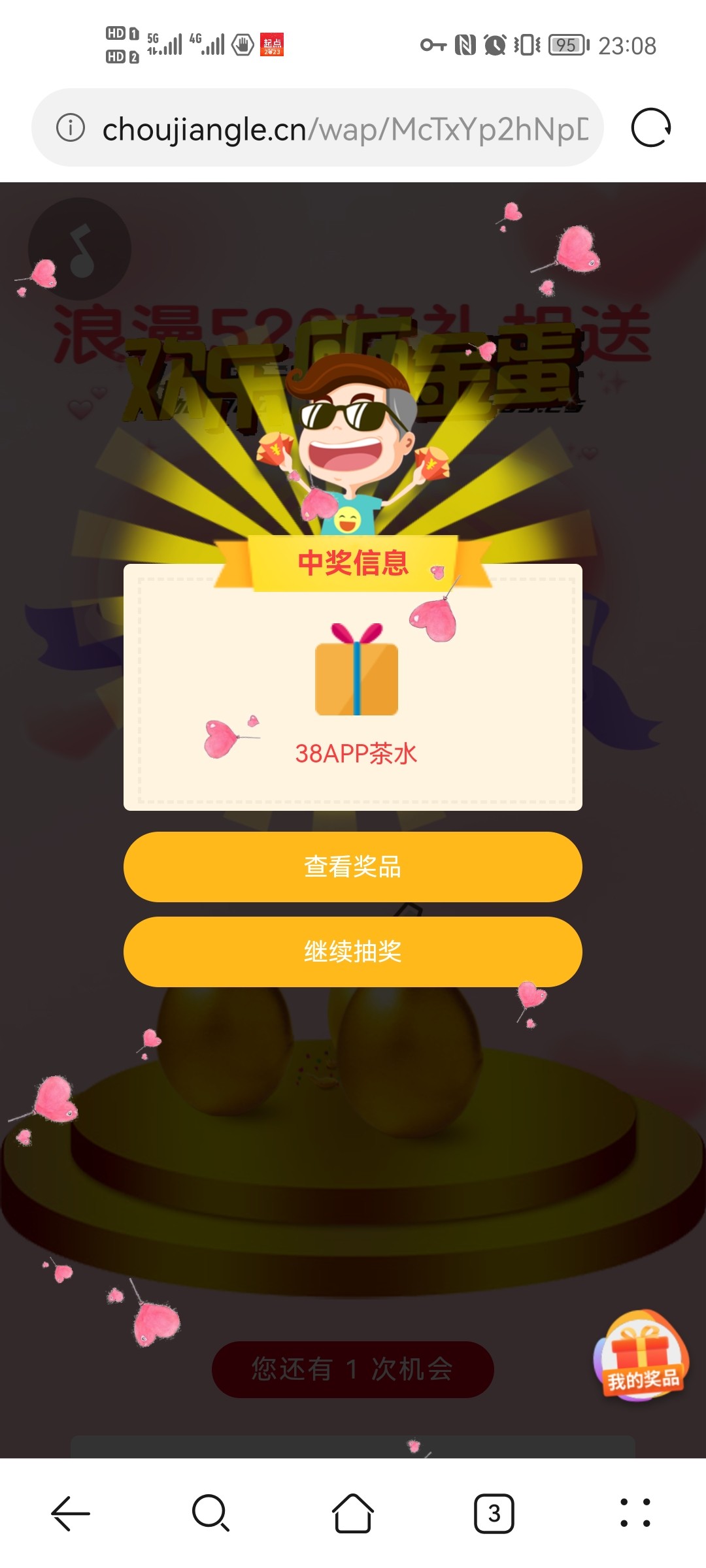The width and height of the screenshot is (706, 1568).
Task: Tap the URL address bar
Action: coord(345,129)
